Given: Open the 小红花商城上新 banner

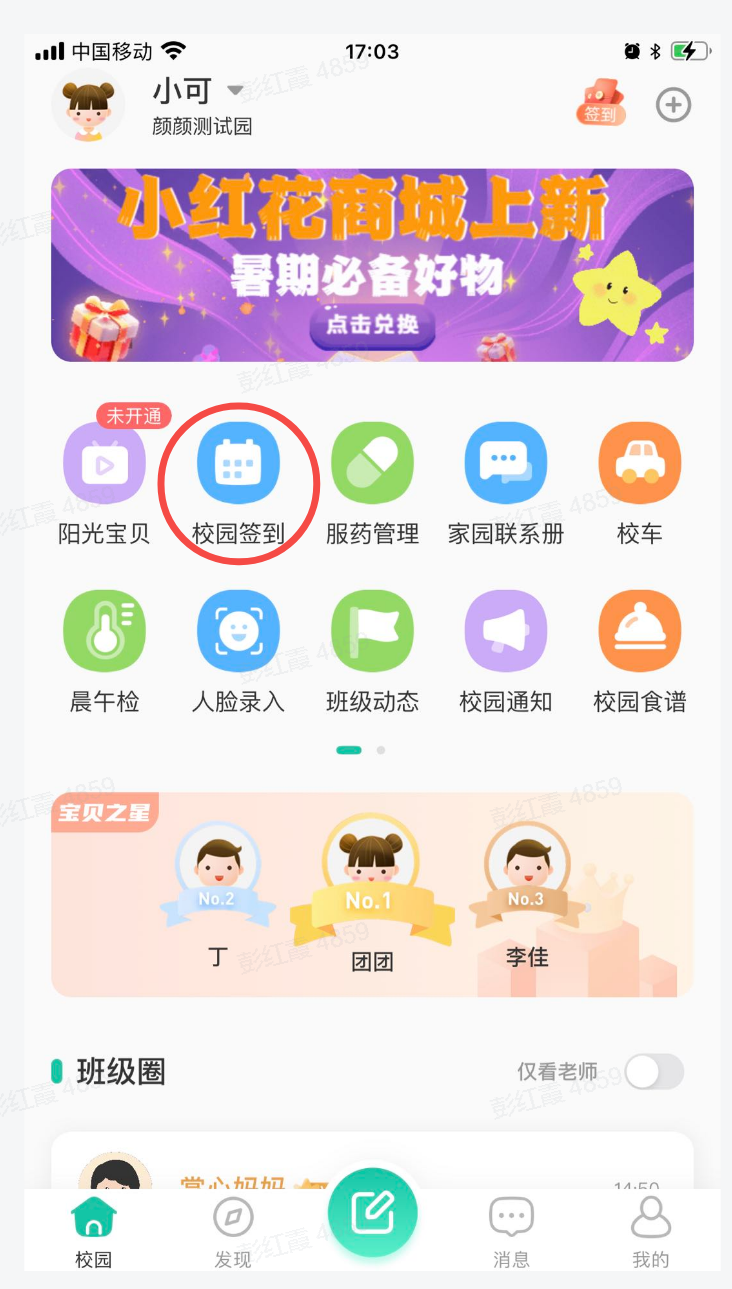Looking at the screenshot, I should pos(372,264).
